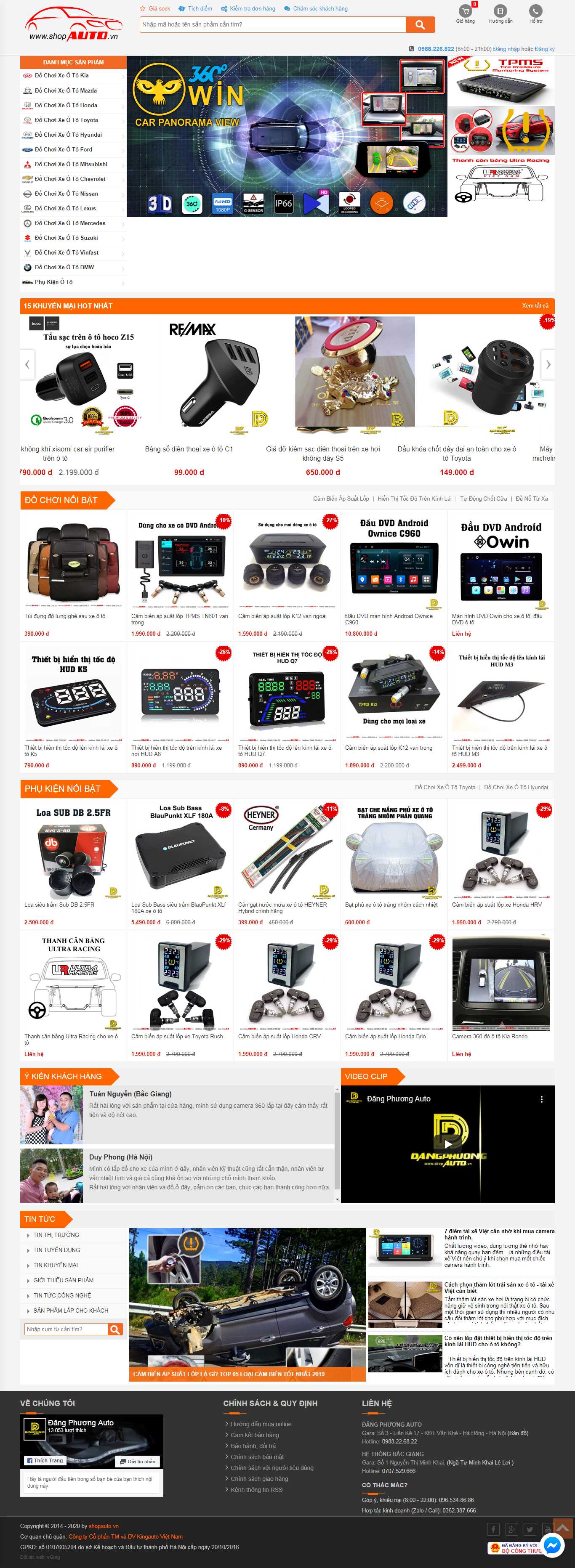Open the Bảng số điện thoại xe ô tô C1 product
The width and height of the screenshot is (575, 1568).
pos(189,448)
